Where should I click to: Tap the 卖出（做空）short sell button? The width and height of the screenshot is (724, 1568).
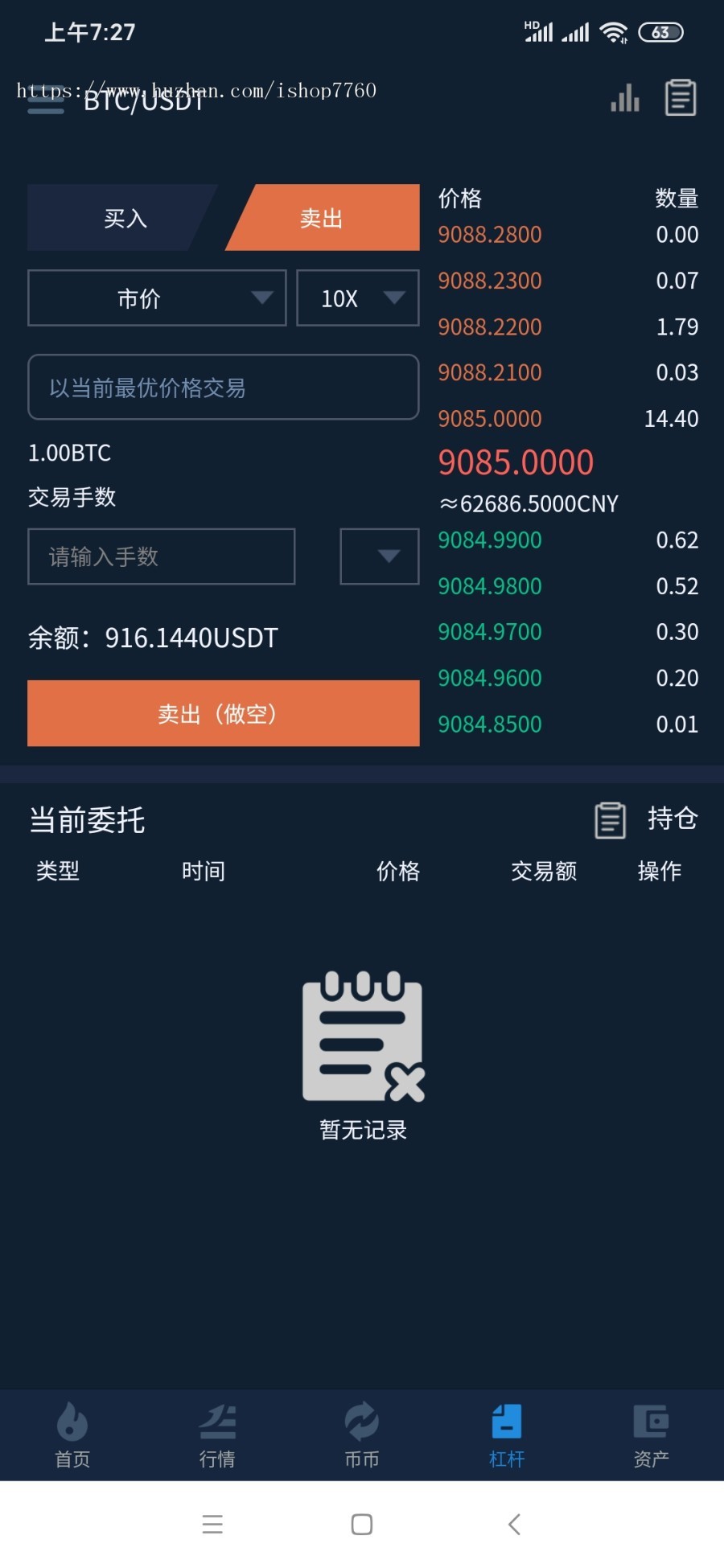(223, 713)
